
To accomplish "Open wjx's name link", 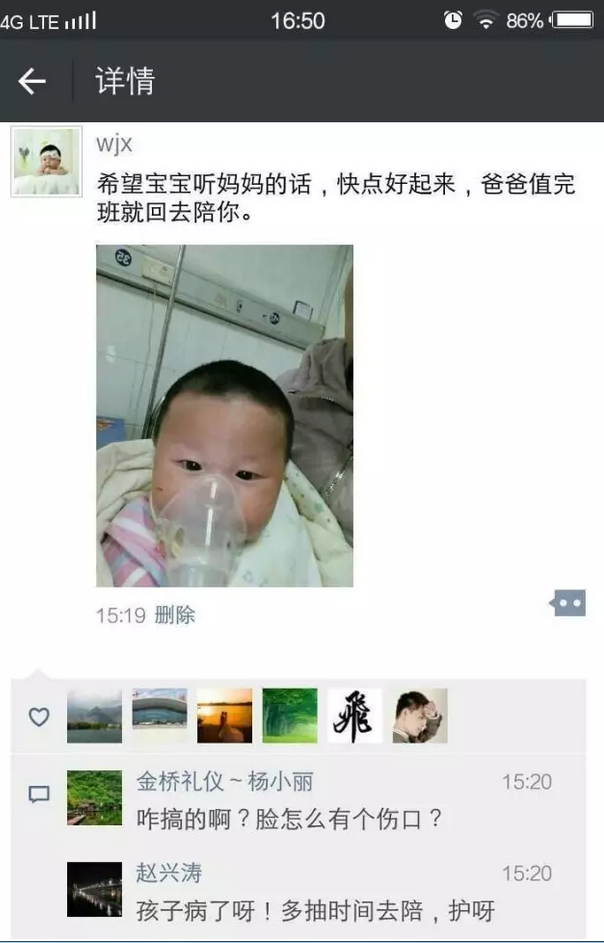I will pos(114,143).
